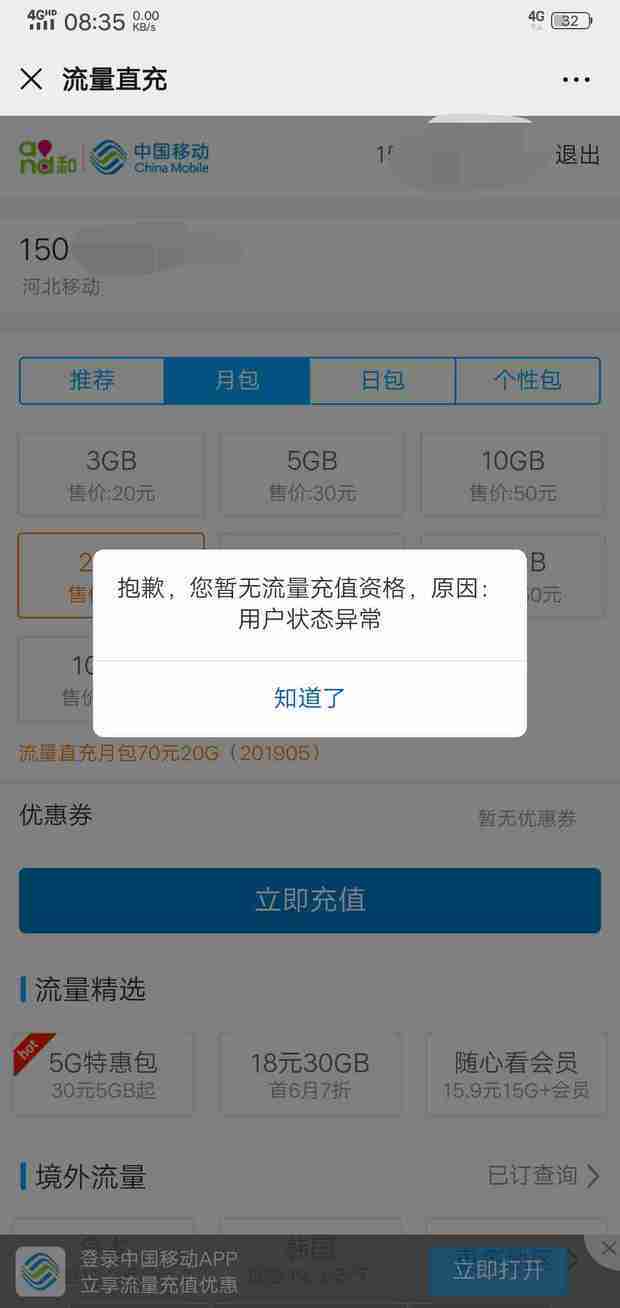Tap 立即打开 in the app banner
The image size is (620, 1308).
pyautogui.click(x=497, y=1270)
